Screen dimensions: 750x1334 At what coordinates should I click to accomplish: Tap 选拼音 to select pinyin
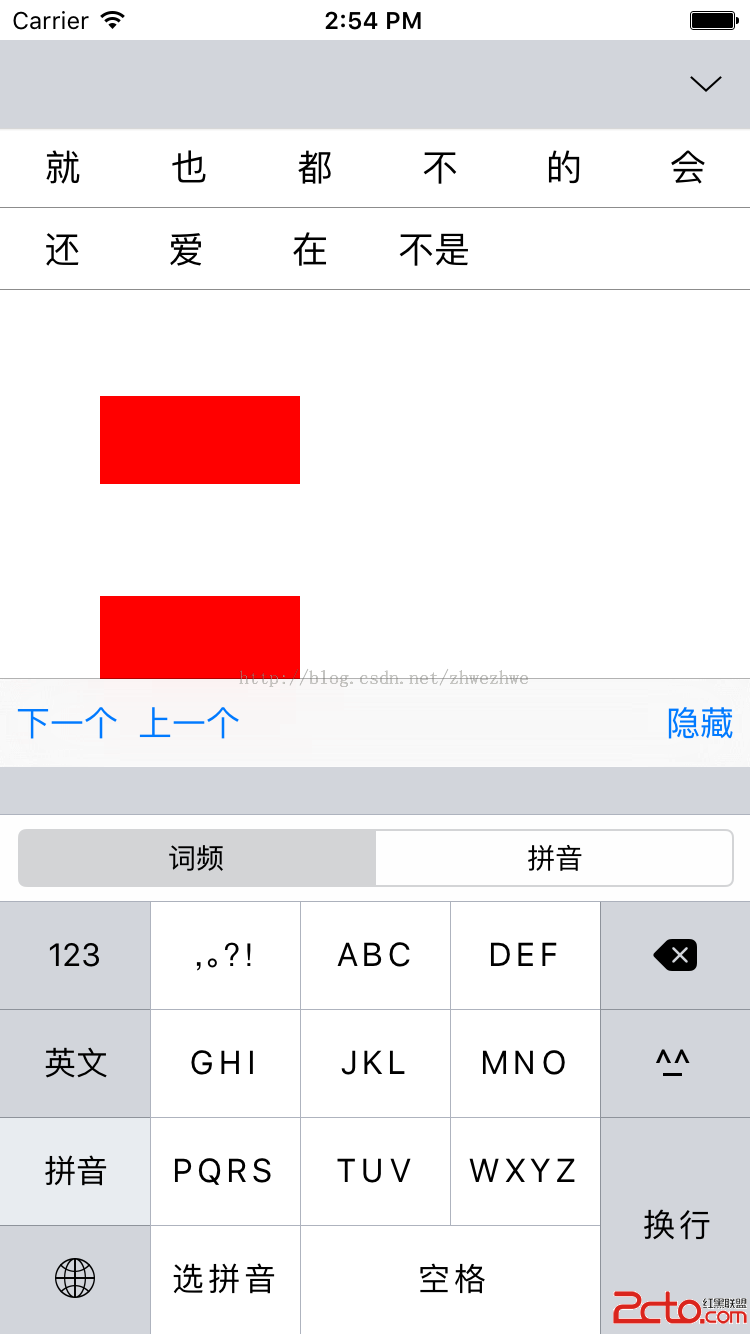(225, 1279)
